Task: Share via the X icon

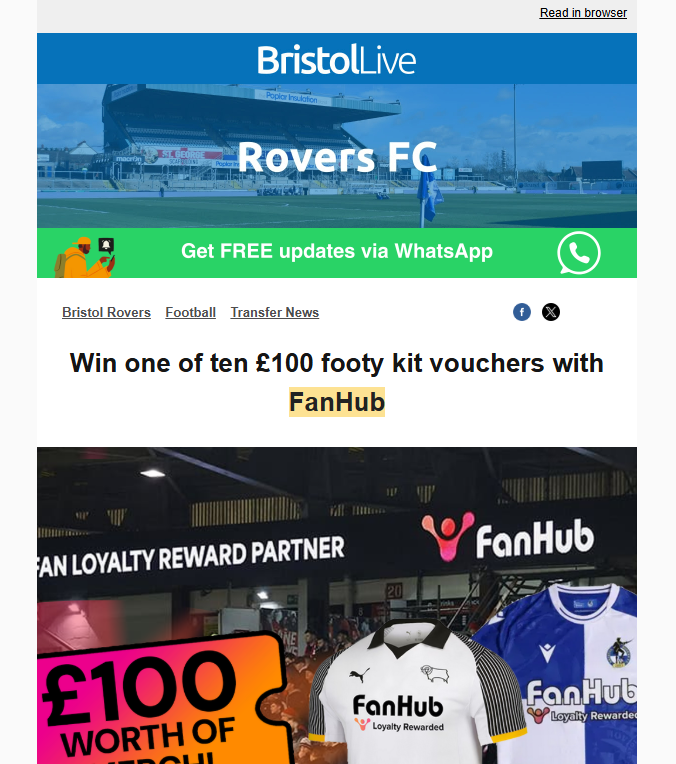Action: click(551, 312)
